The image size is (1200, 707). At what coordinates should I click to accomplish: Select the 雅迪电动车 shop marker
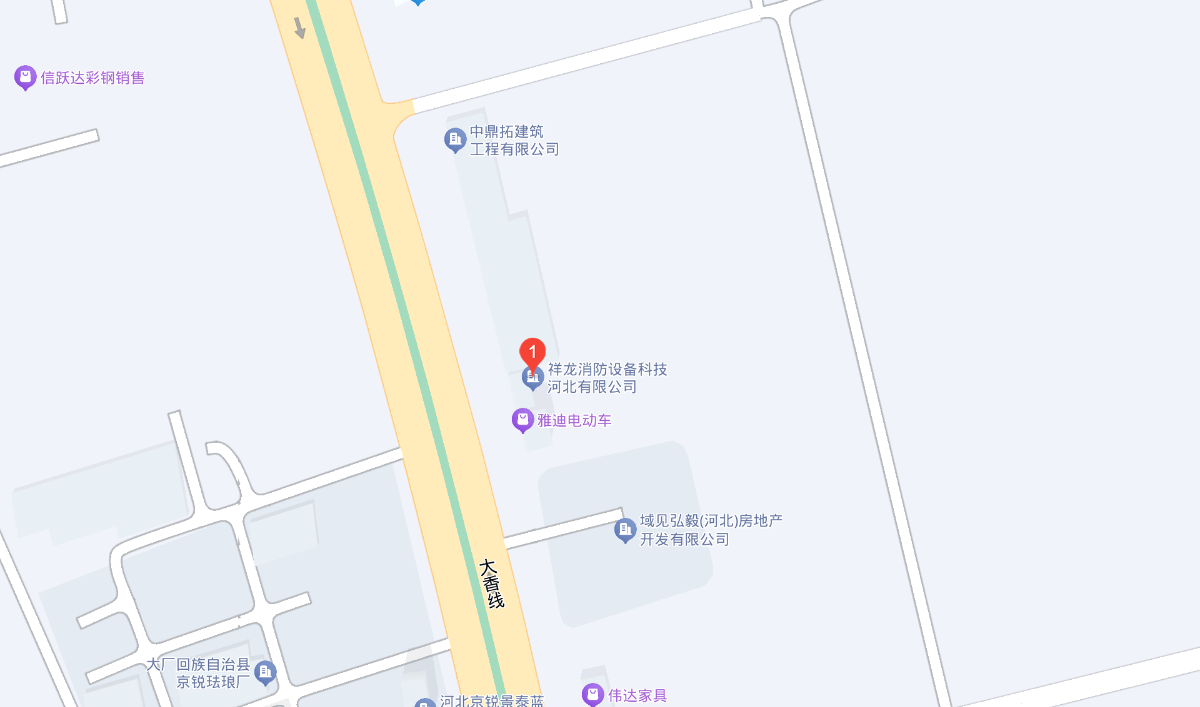(x=523, y=420)
